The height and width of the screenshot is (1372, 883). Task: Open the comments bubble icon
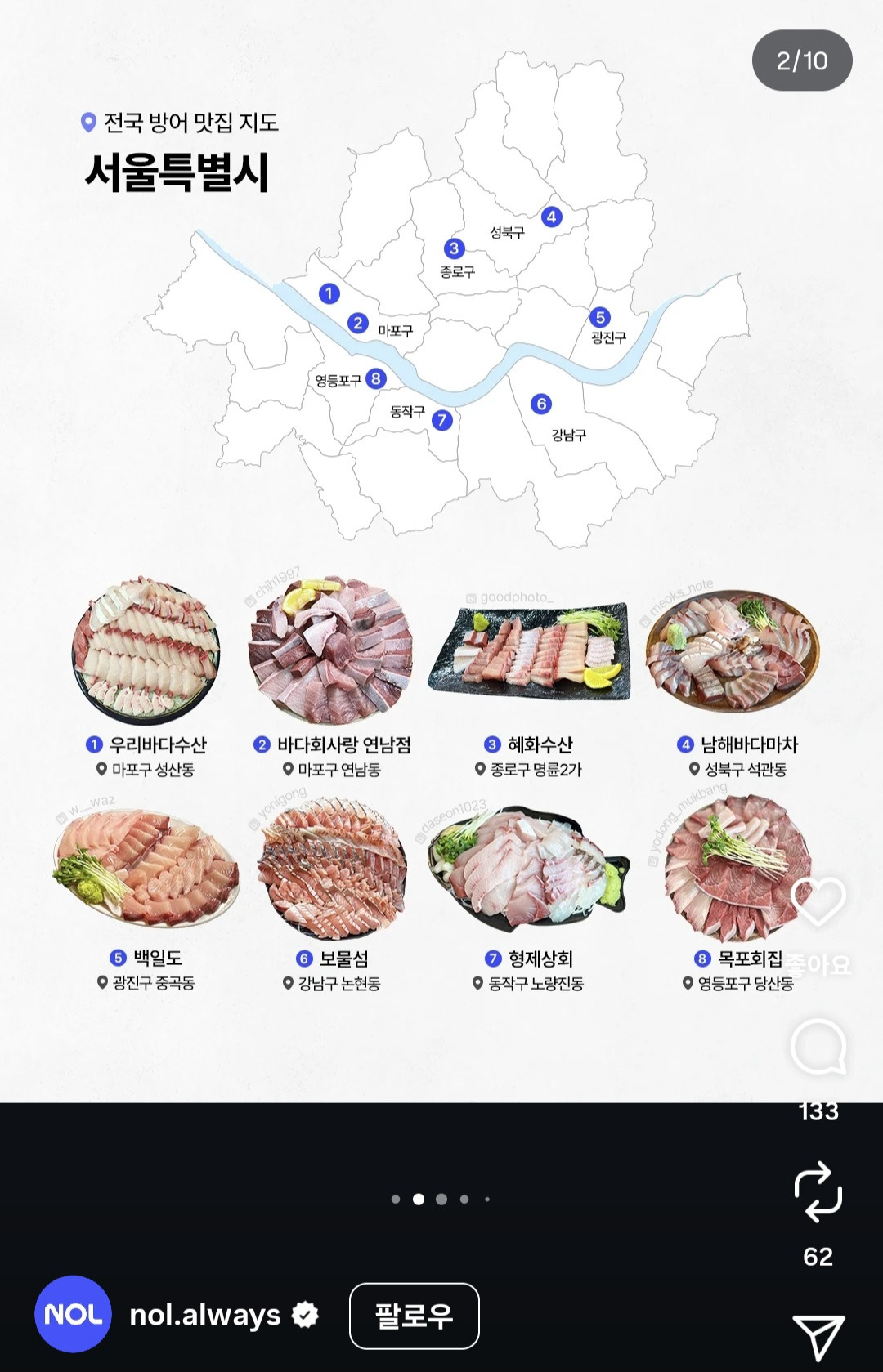coord(818,1048)
